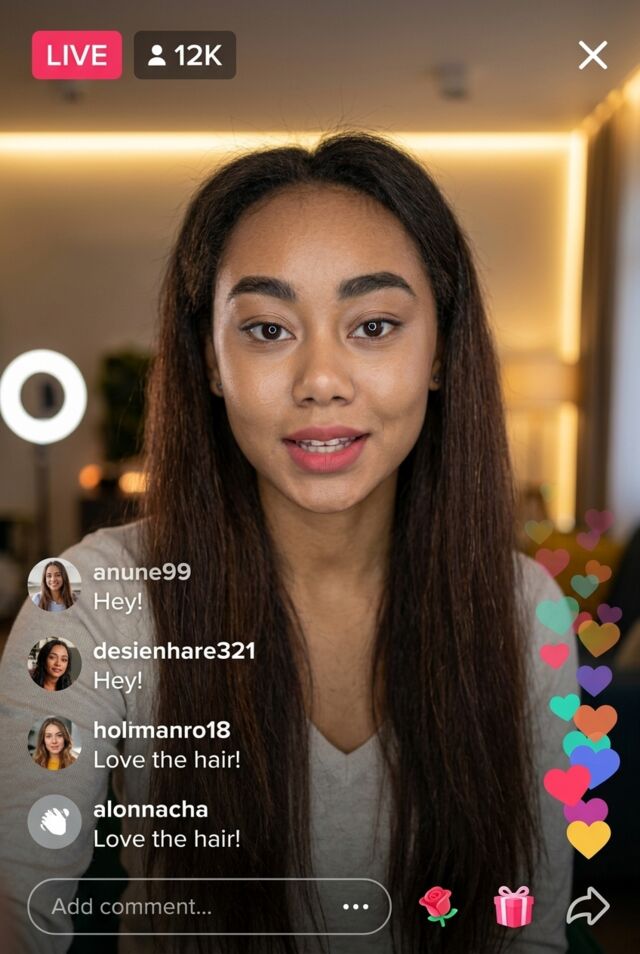Share this live stream
This screenshot has width=640, height=954.
[x=588, y=907]
